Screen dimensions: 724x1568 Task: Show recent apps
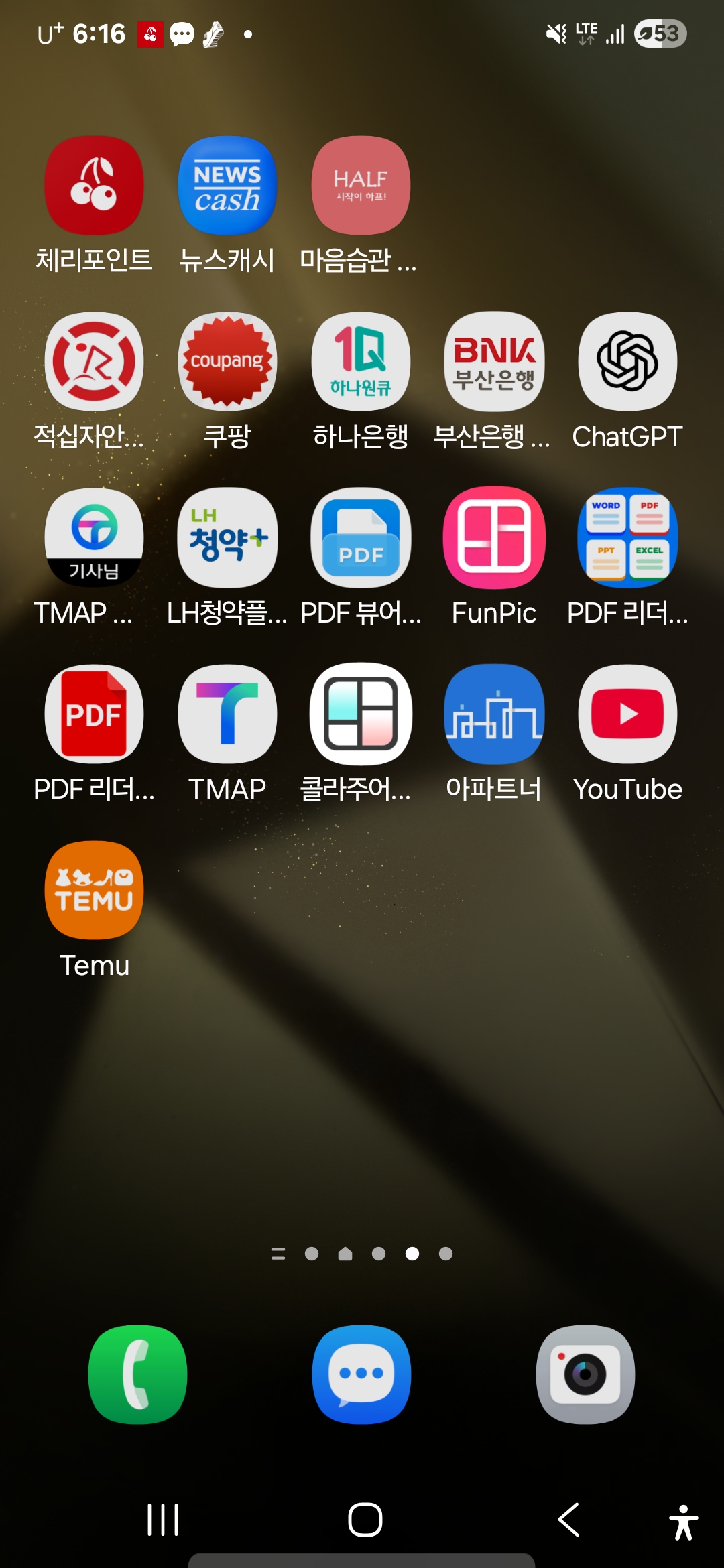pos(163,1520)
